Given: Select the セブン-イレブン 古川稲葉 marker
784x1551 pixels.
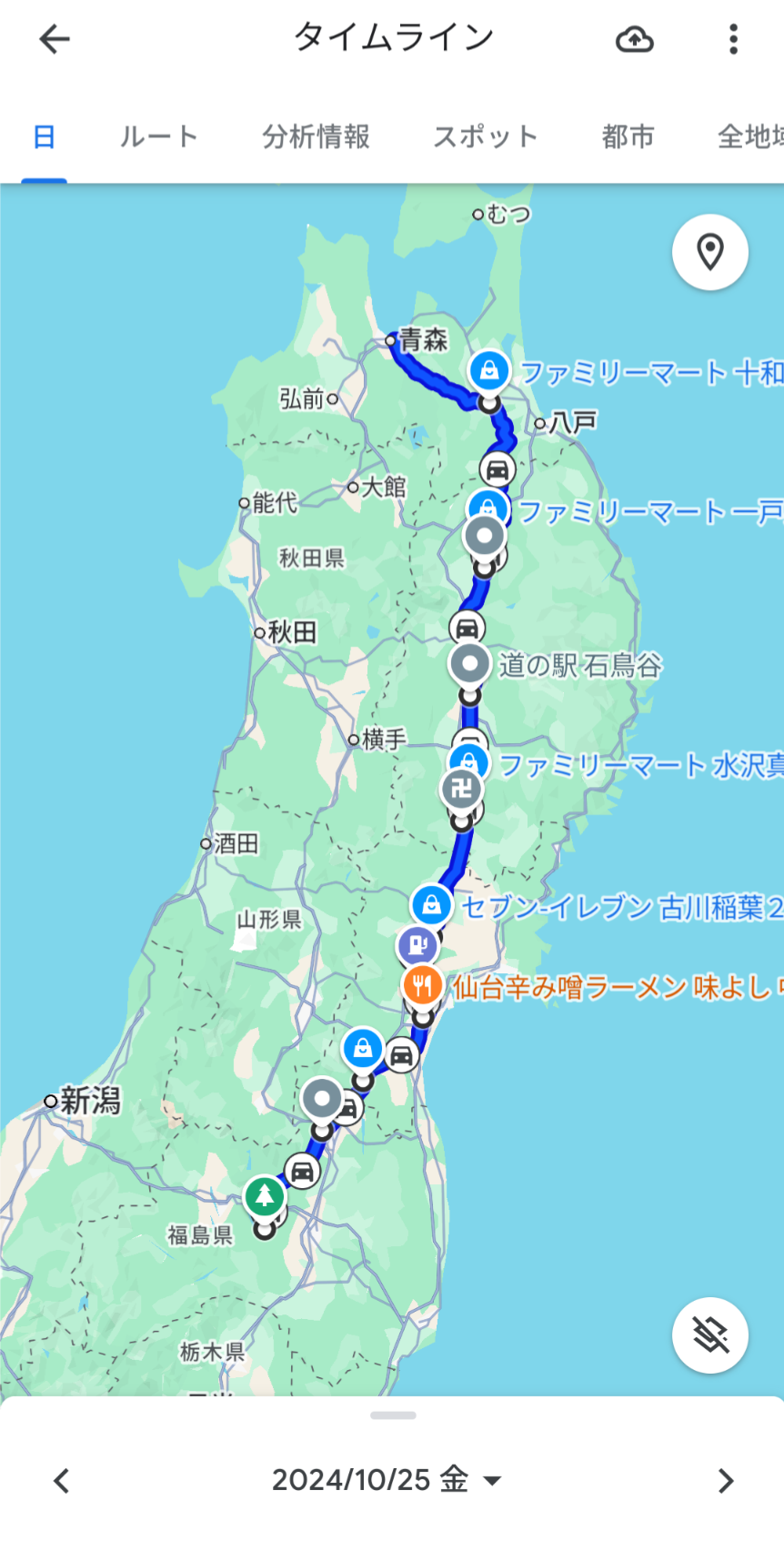Looking at the screenshot, I should tap(431, 905).
